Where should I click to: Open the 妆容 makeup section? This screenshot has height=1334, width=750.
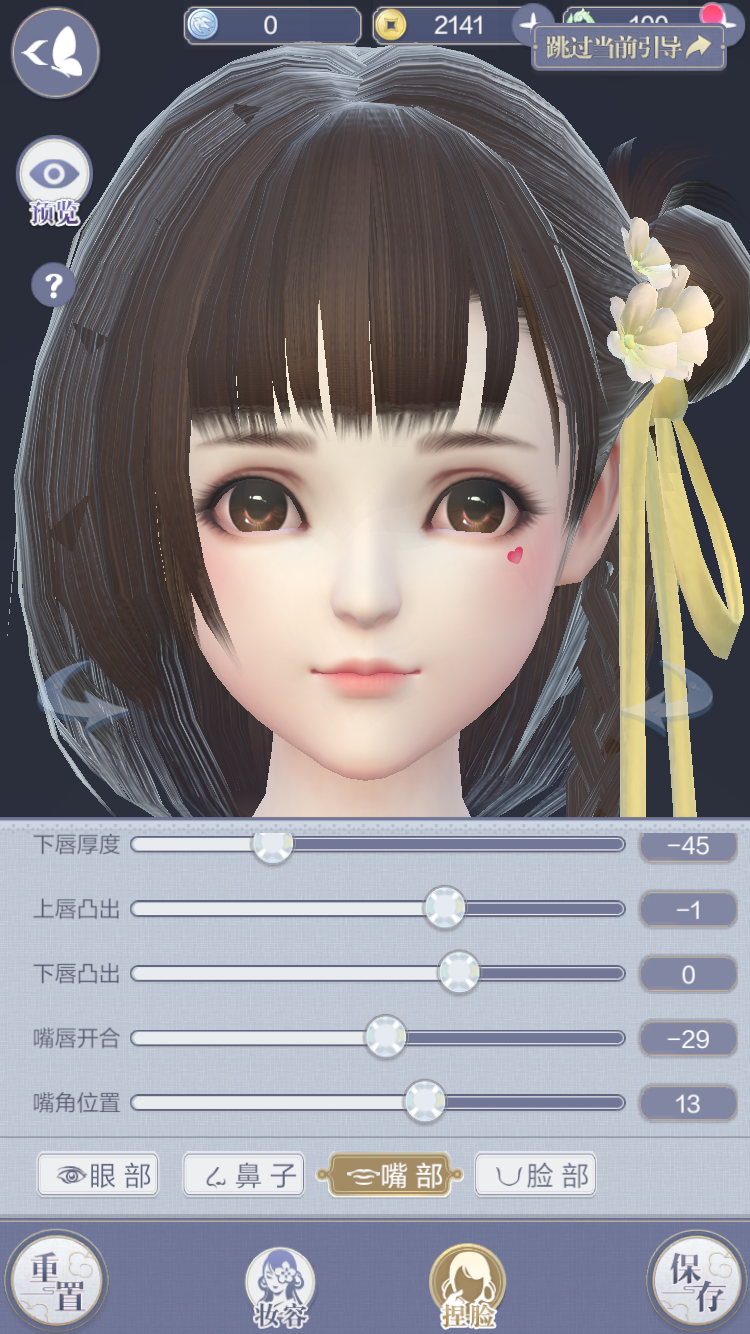point(280,1286)
